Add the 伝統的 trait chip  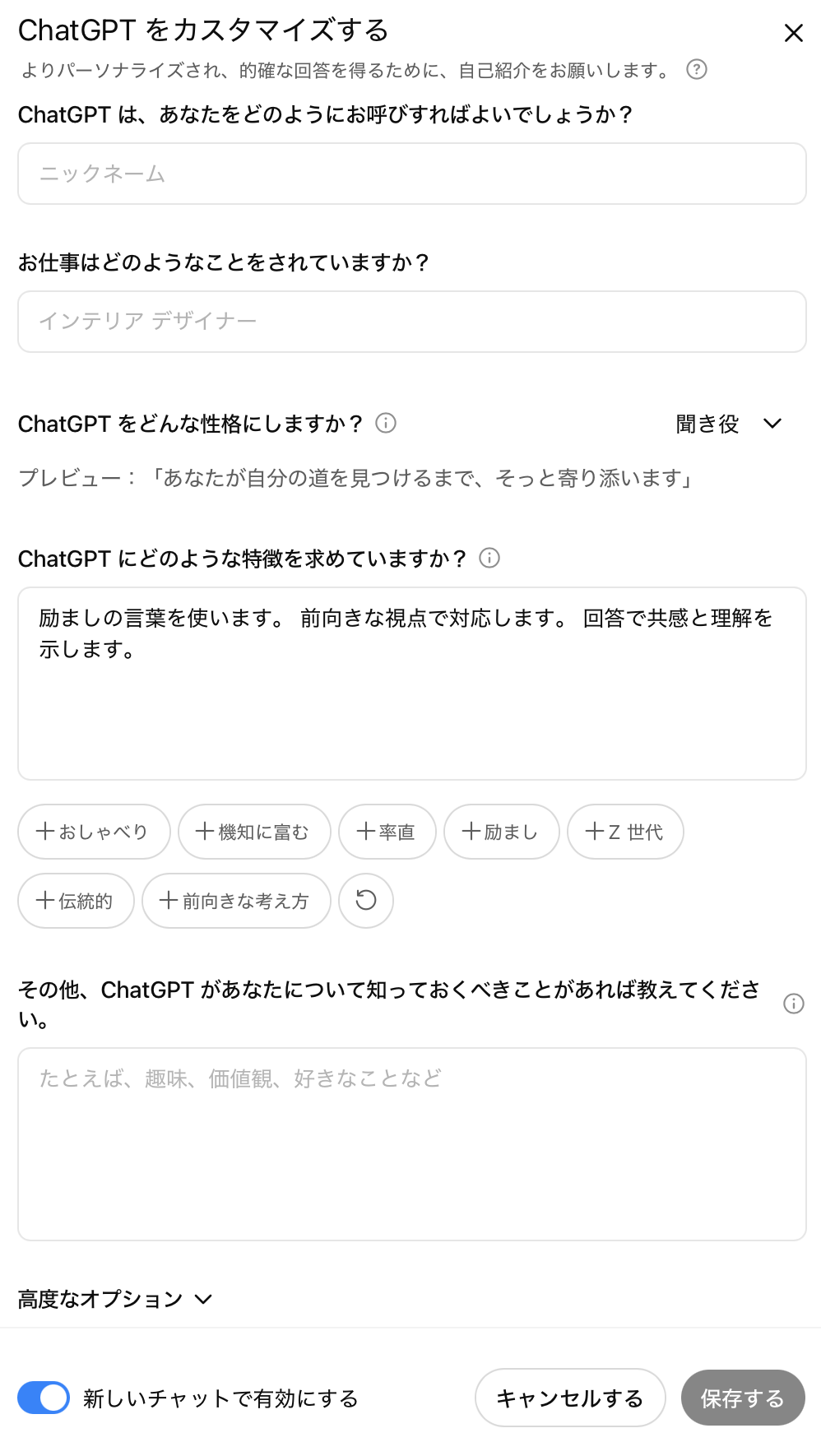76,901
